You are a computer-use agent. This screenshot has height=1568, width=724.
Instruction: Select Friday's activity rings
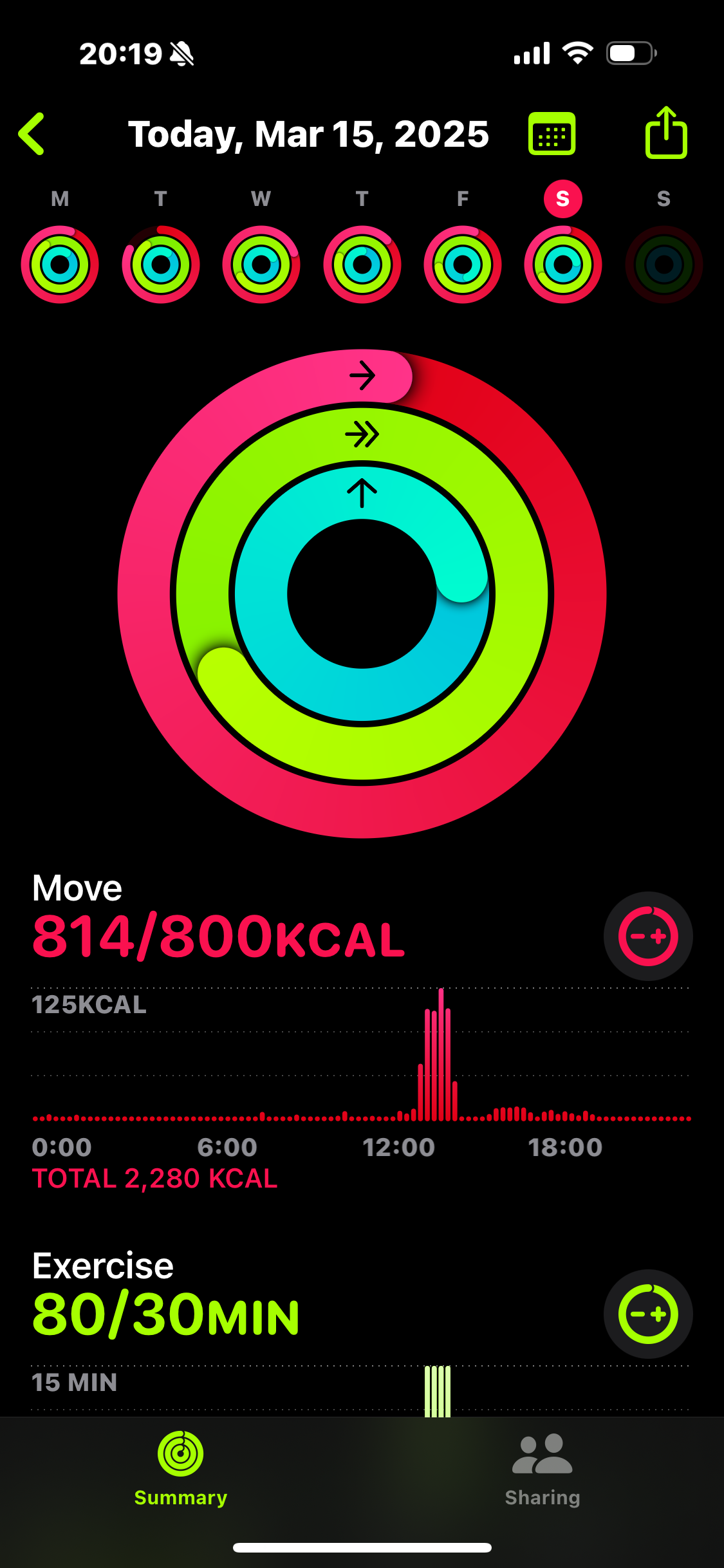[x=463, y=265]
